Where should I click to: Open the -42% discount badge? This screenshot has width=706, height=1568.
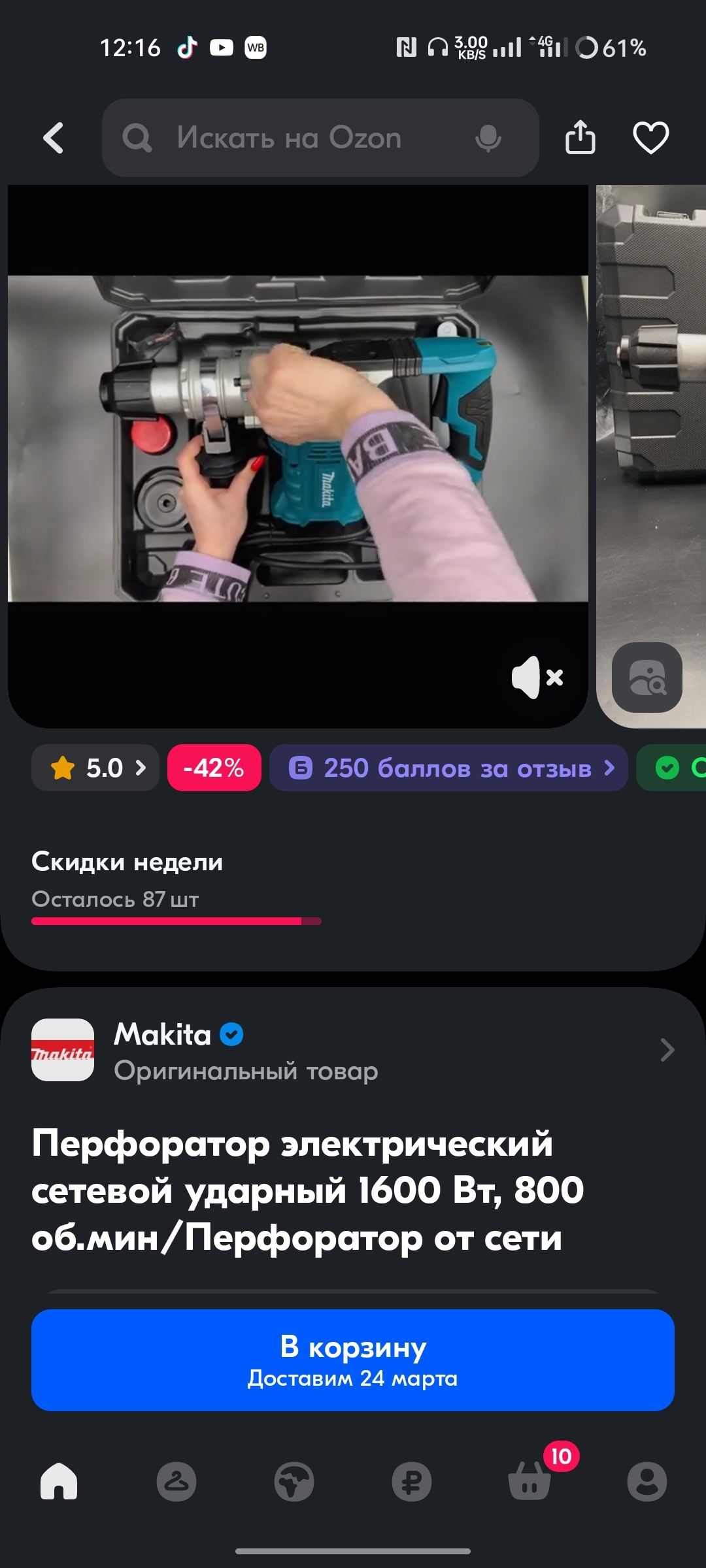214,768
